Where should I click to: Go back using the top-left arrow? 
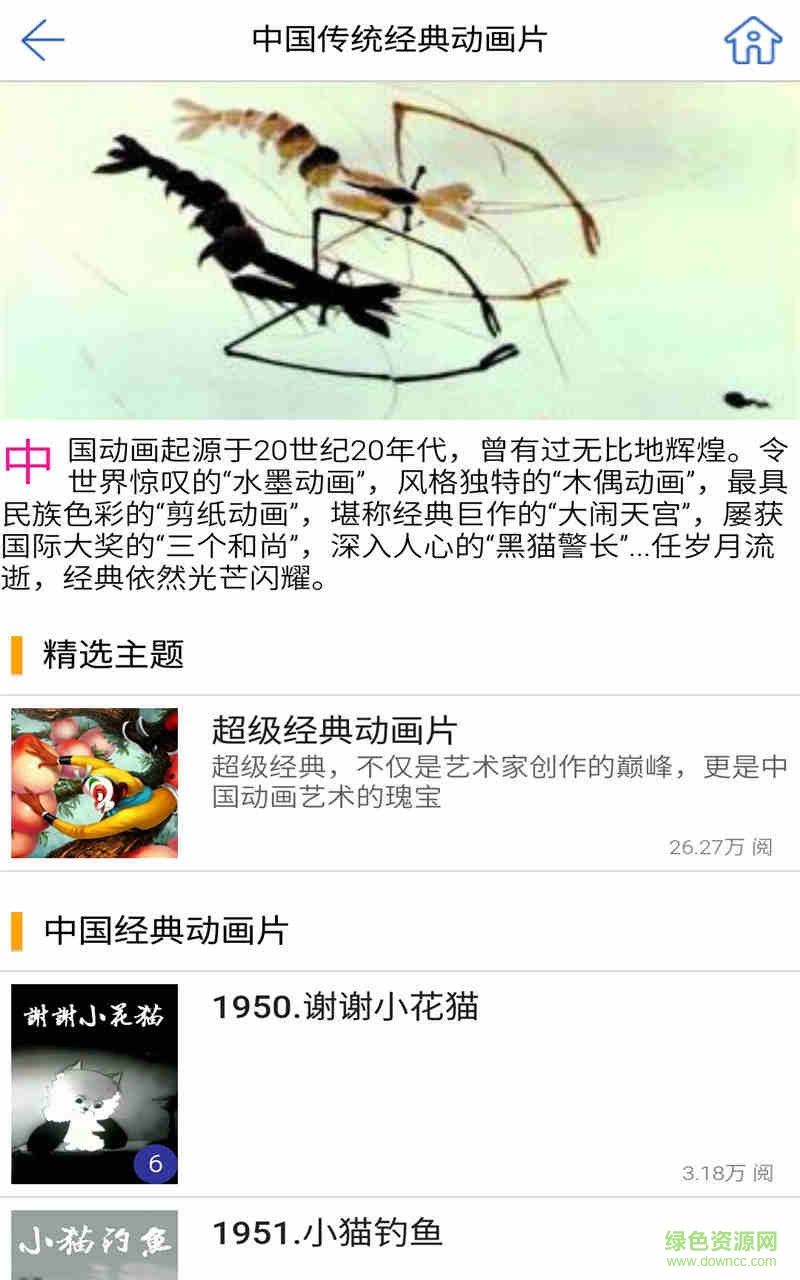tap(42, 40)
